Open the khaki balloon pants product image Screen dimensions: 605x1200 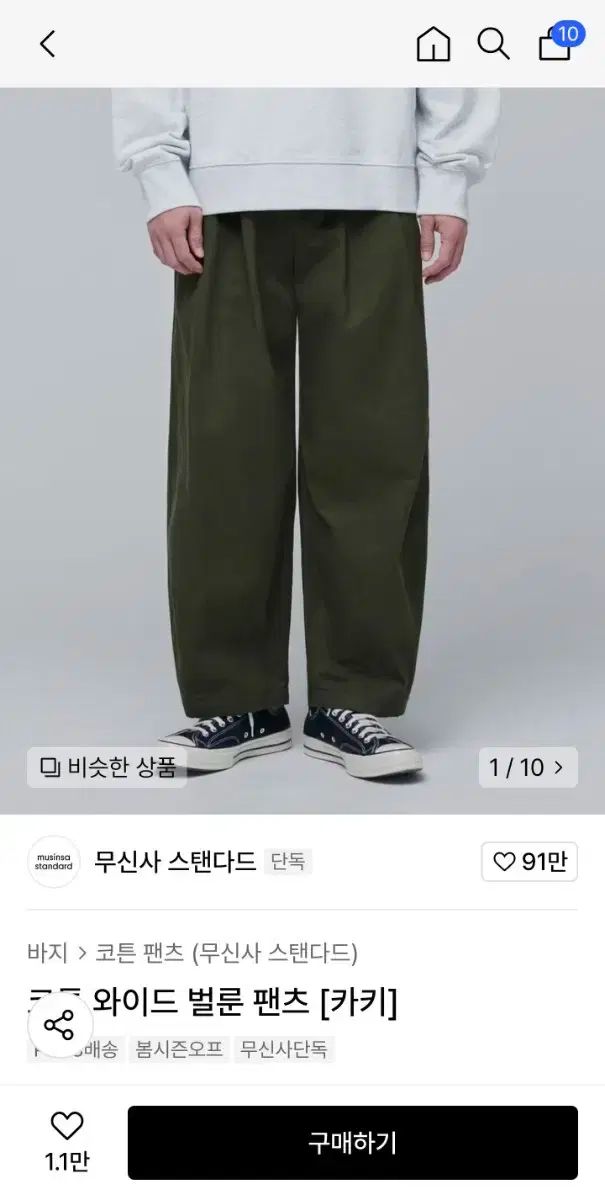300,450
